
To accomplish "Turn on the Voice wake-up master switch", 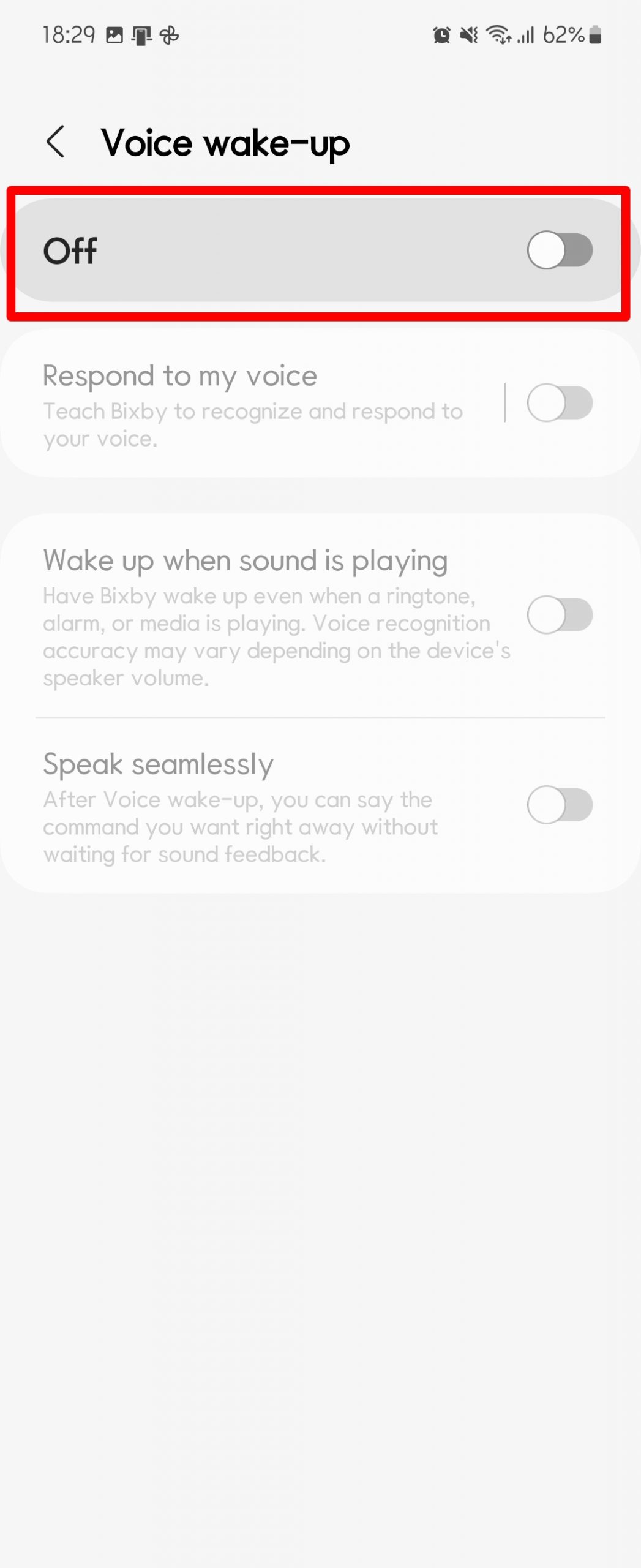I will tap(559, 251).
